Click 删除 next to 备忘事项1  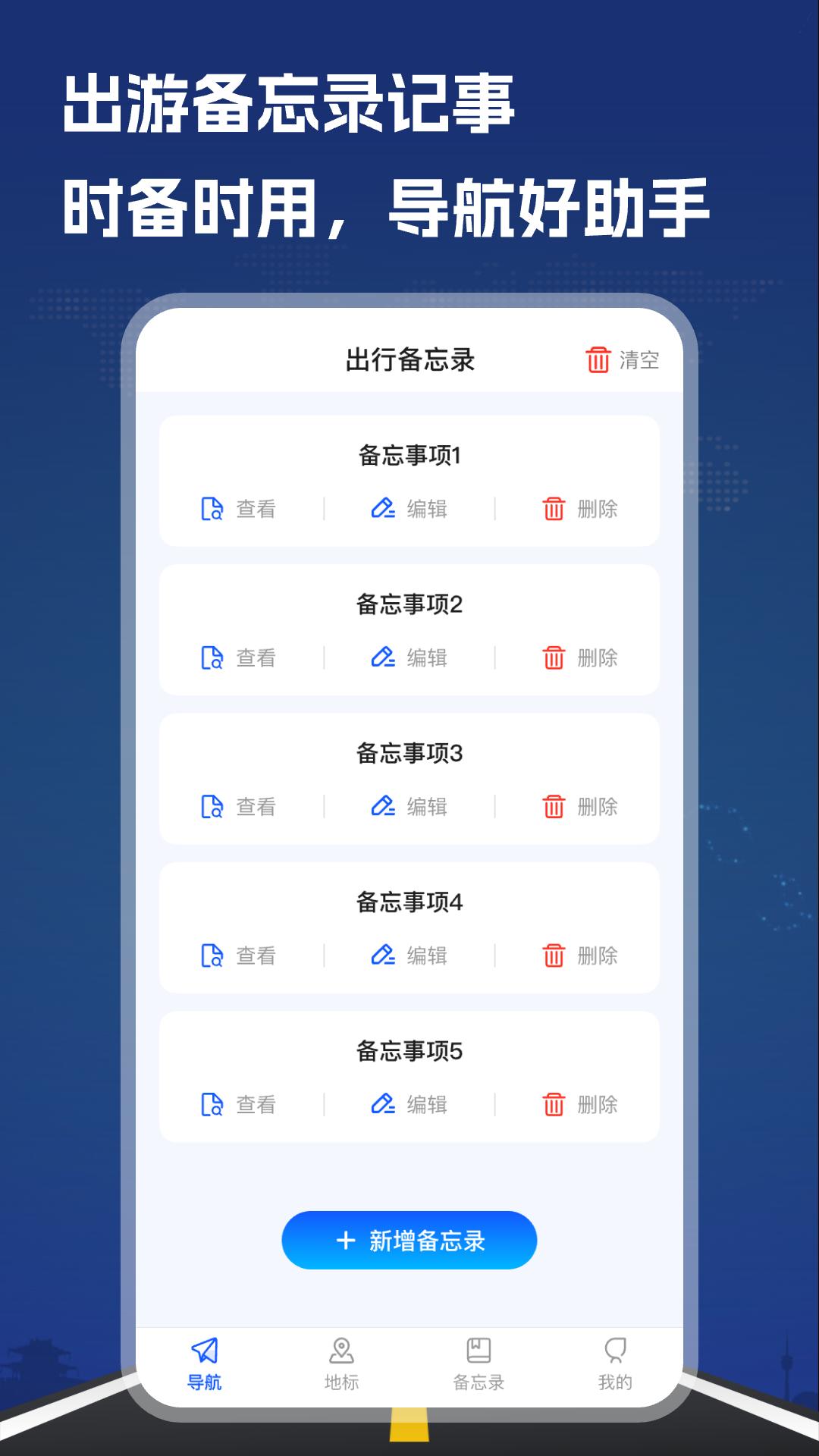point(597,510)
